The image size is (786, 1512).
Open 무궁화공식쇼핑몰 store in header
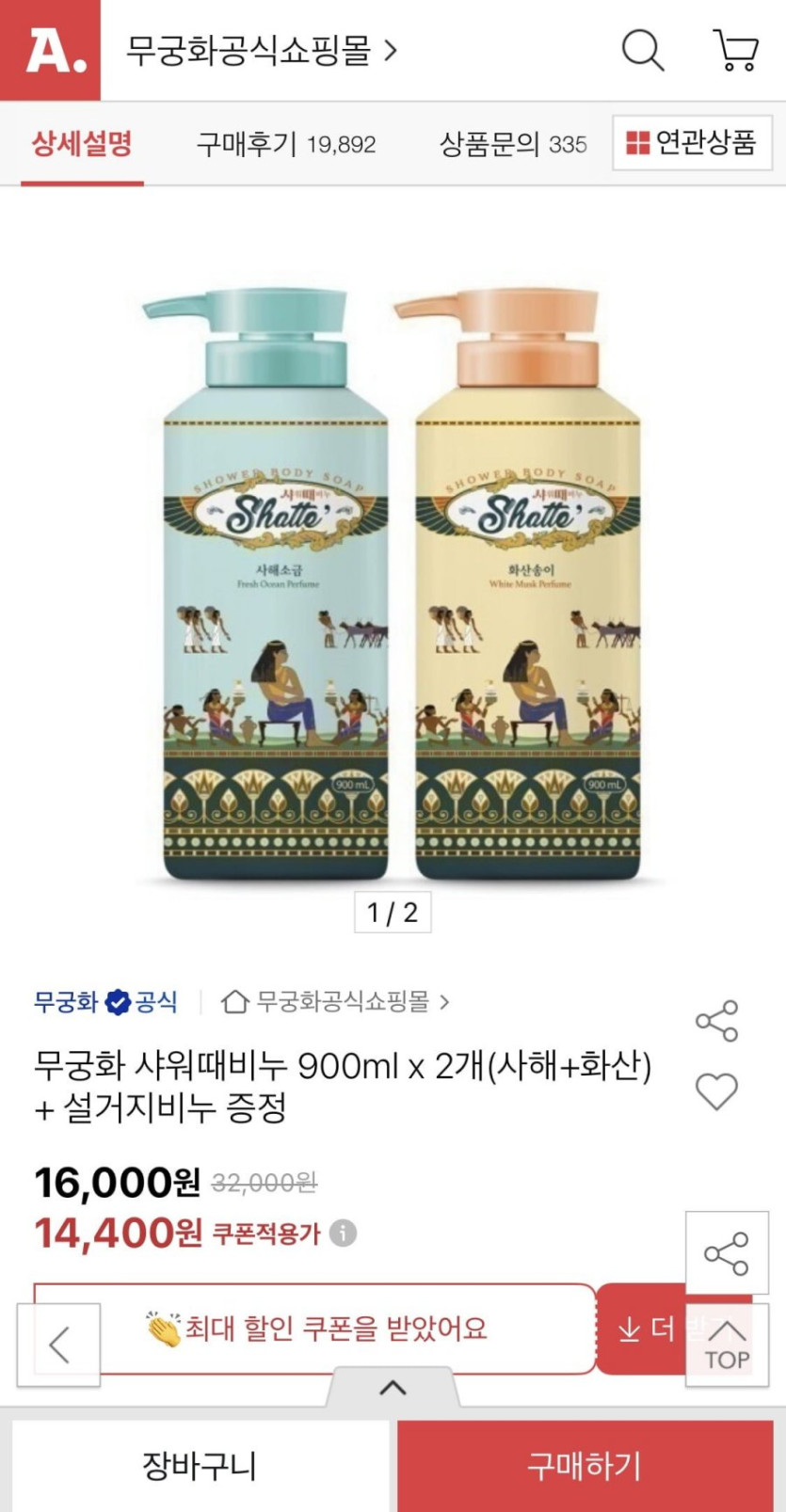coord(262,50)
